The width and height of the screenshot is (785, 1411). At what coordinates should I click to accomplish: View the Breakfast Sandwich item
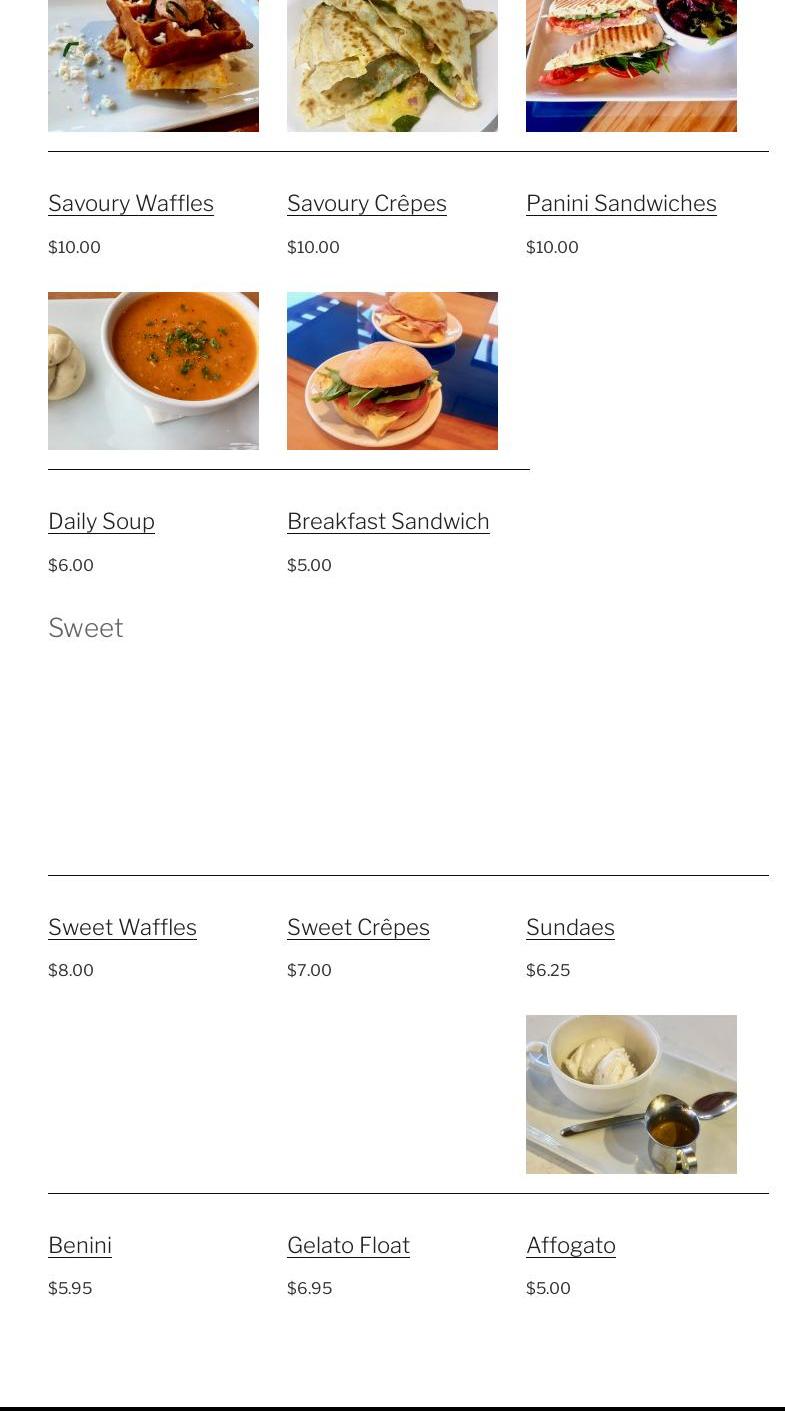point(388,522)
